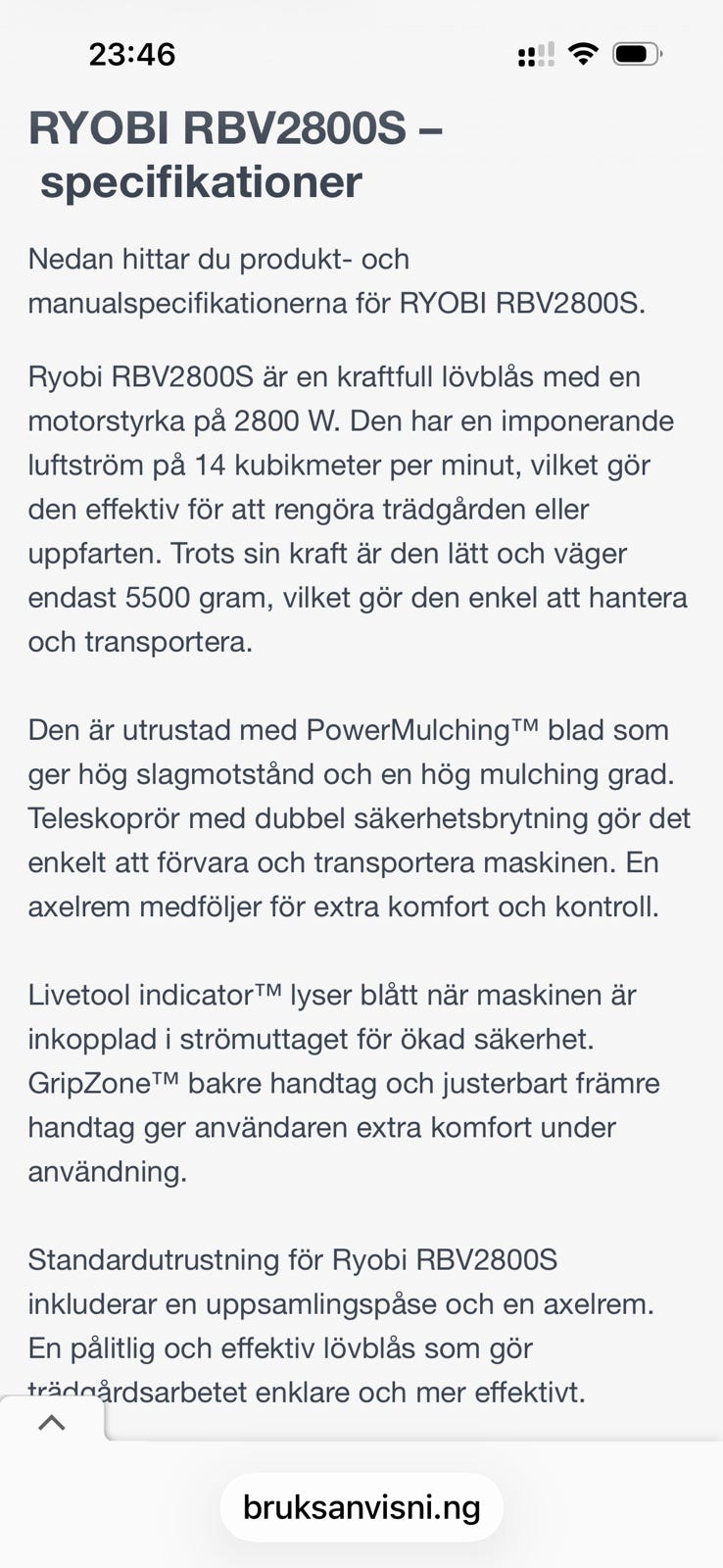Expand the bottom toolbar with the up chevron

point(52,1422)
